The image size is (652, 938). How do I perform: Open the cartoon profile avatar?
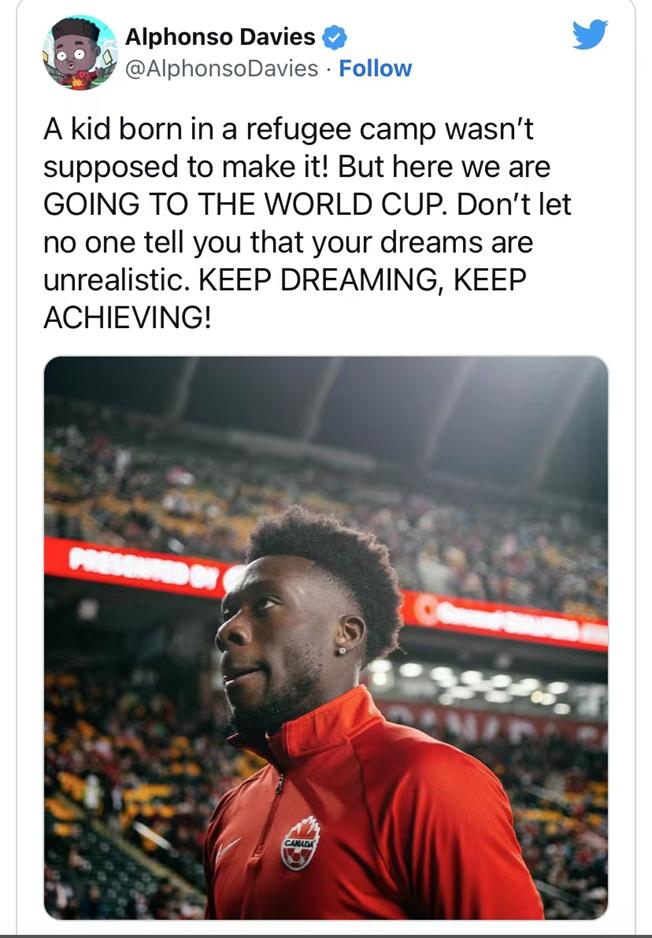[79, 52]
